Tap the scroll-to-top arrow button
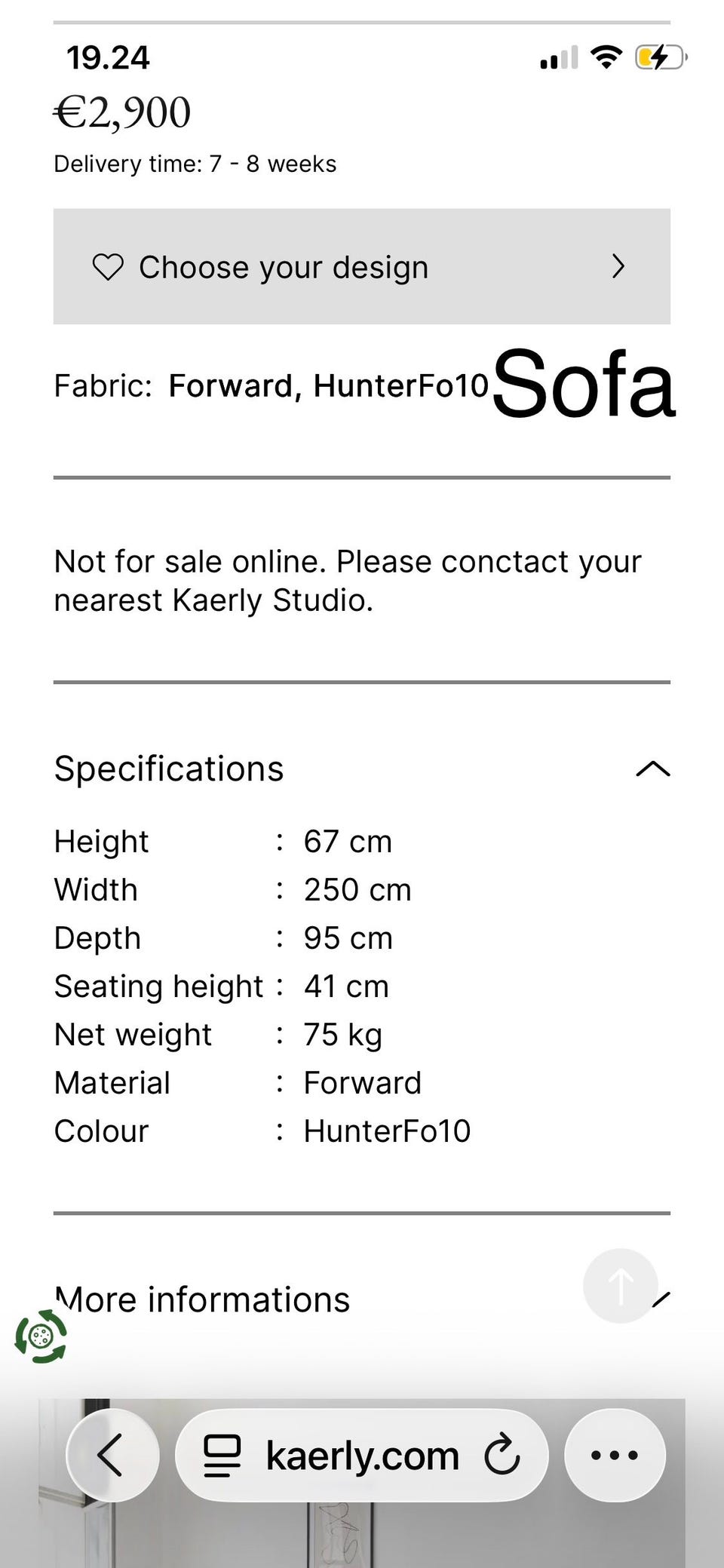724x1568 pixels. click(621, 1286)
